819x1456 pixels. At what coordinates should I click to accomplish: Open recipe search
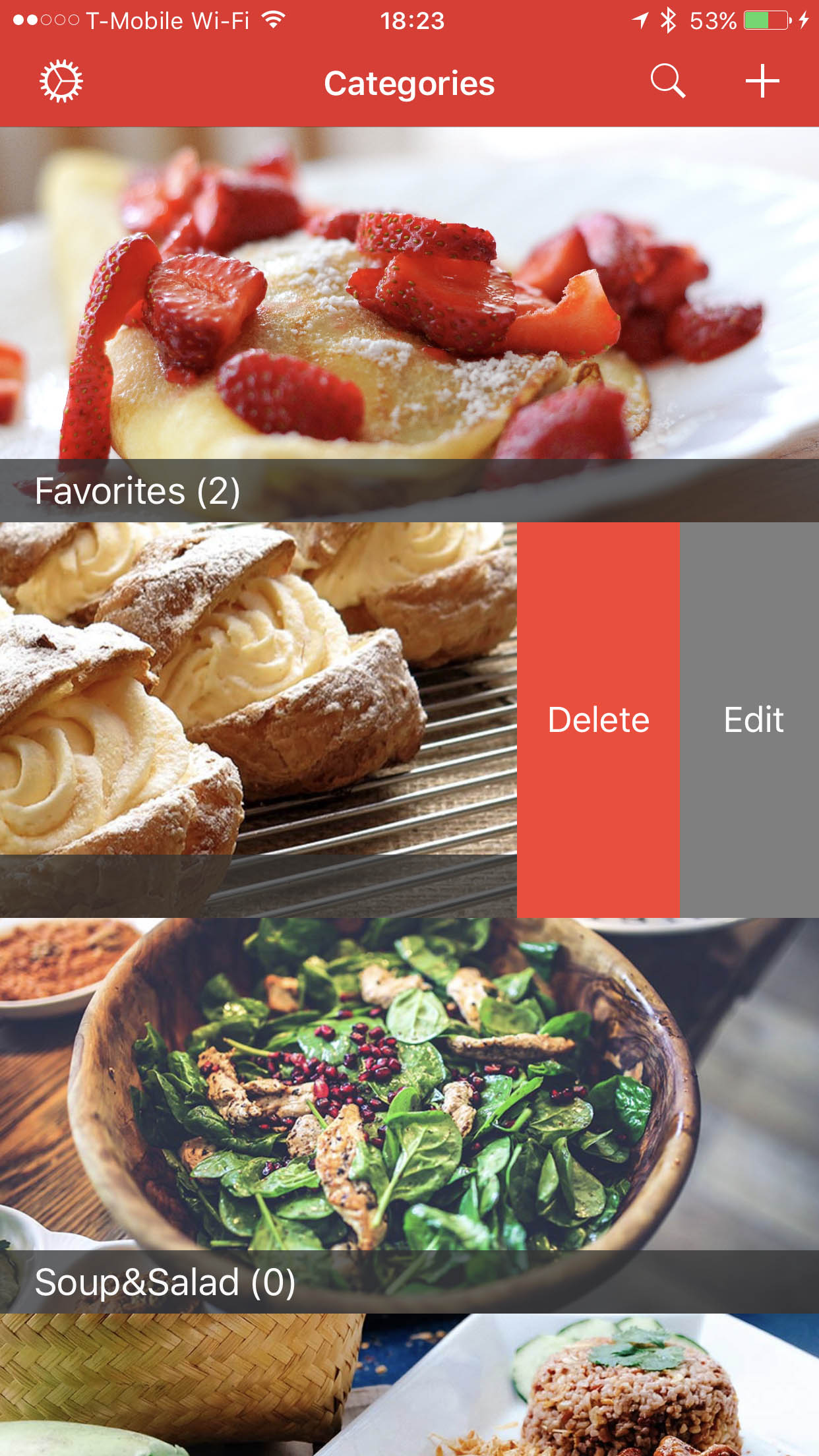tap(667, 82)
